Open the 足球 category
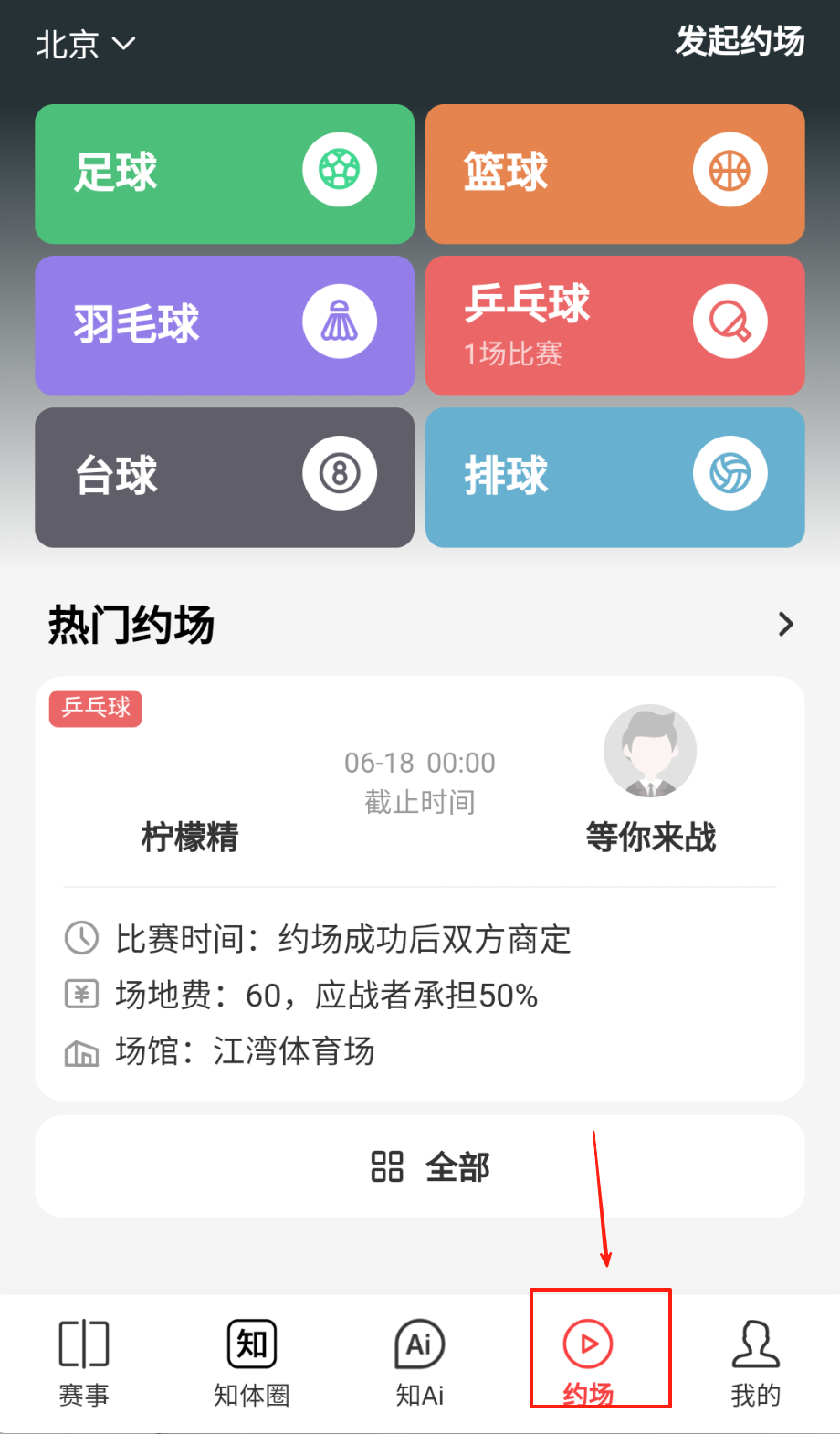The image size is (840, 1434). coord(225,174)
